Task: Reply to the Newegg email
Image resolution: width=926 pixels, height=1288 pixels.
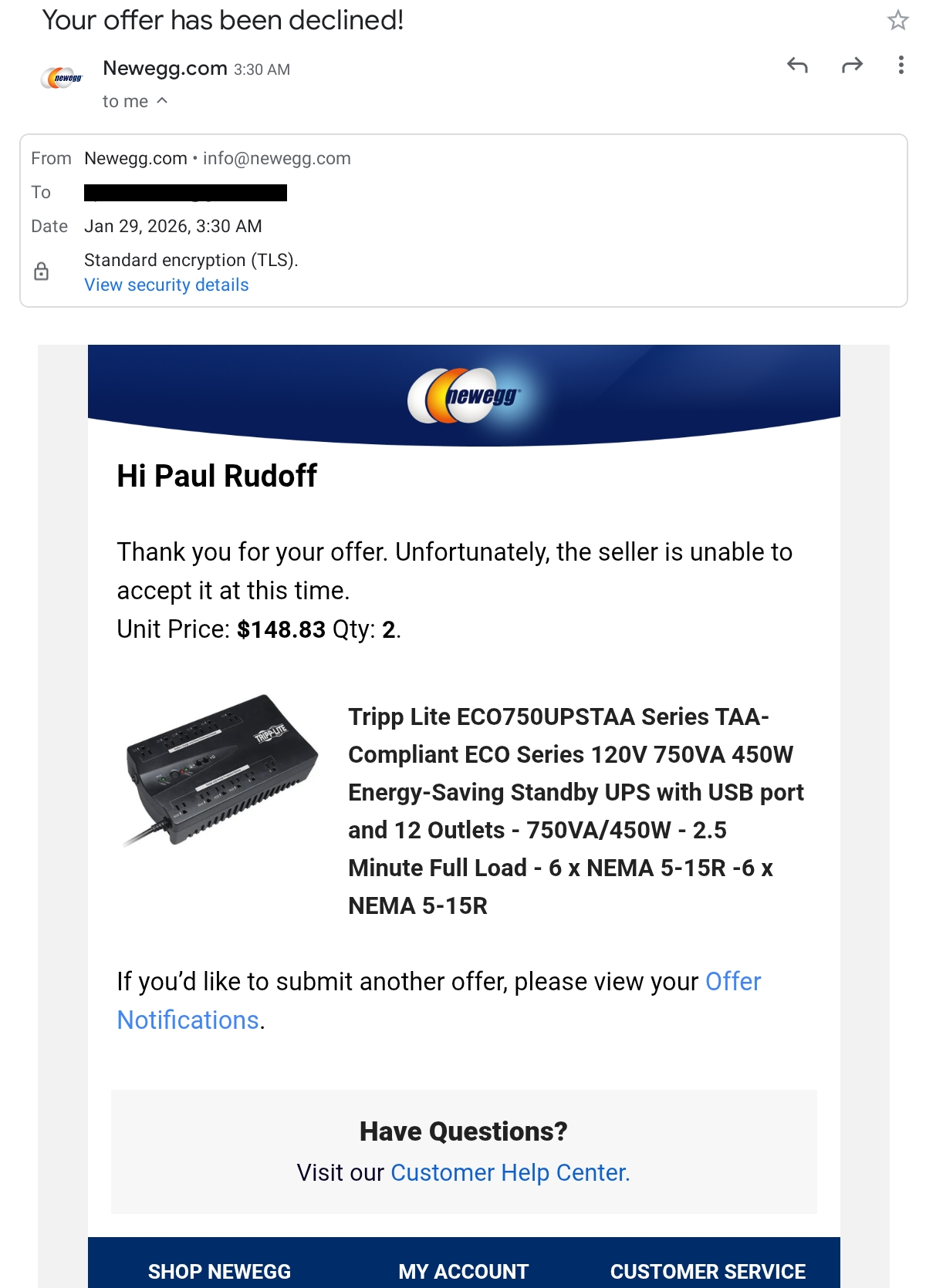Action: (797, 66)
